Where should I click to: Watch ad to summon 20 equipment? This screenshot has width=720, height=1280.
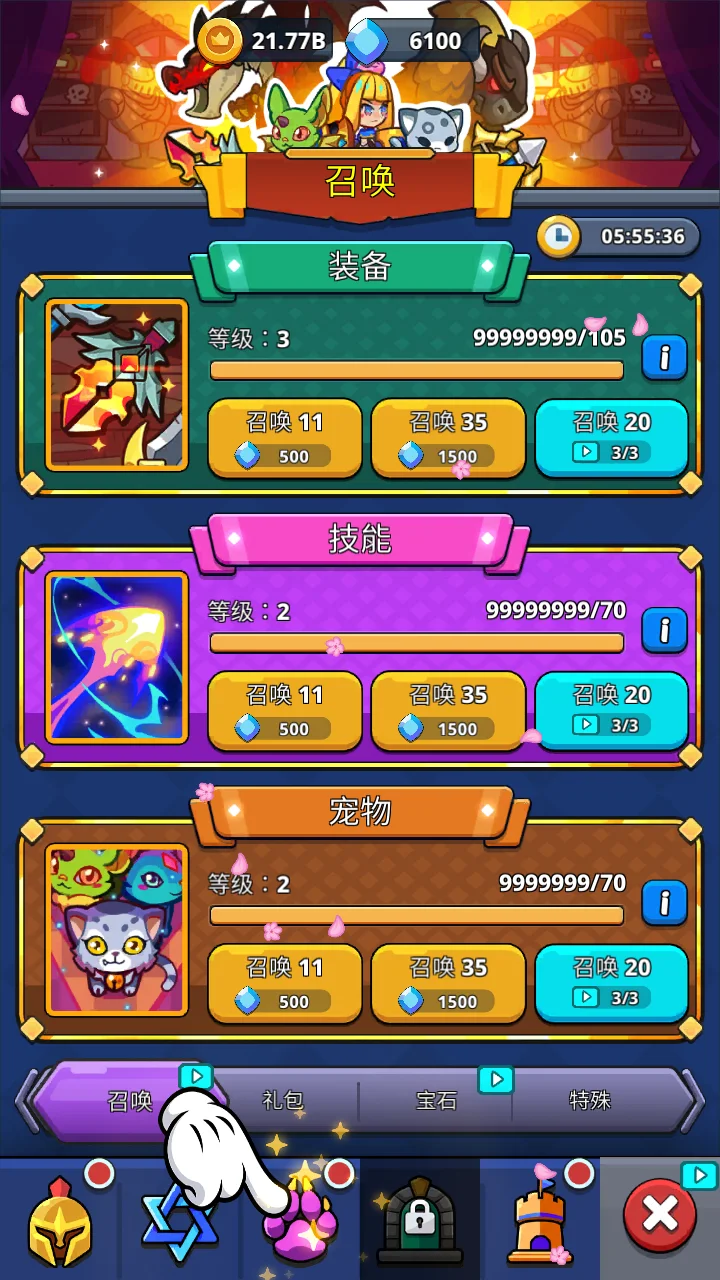coord(611,437)
